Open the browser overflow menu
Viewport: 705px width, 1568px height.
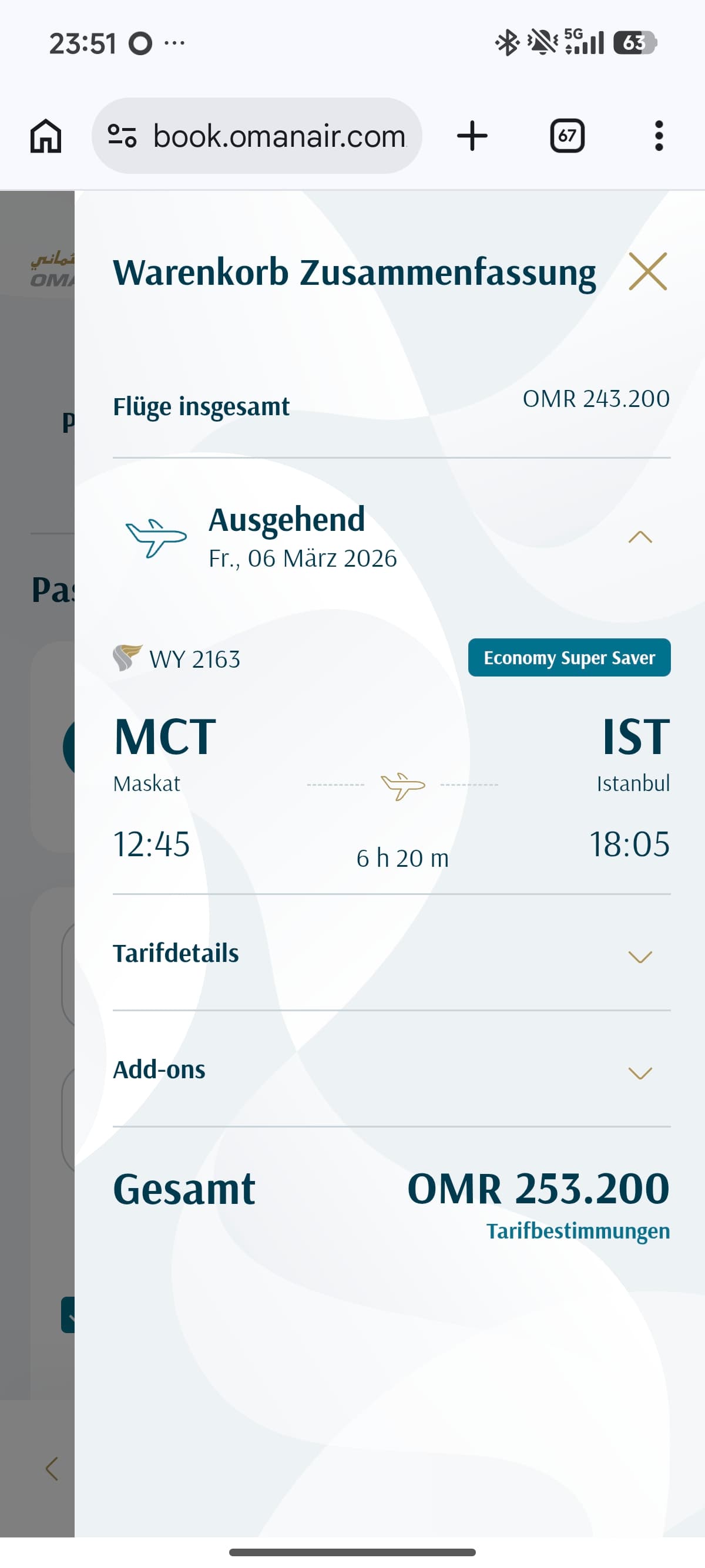[x=658, y=136]
